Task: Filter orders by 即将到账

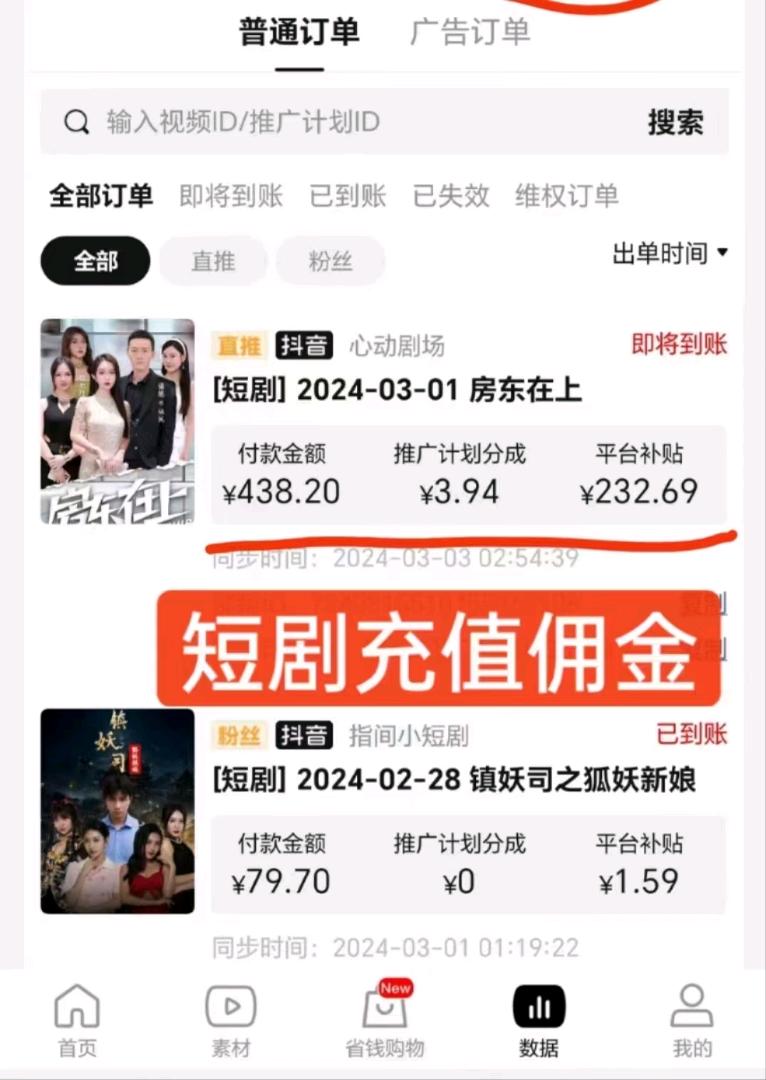Action: 231,196
